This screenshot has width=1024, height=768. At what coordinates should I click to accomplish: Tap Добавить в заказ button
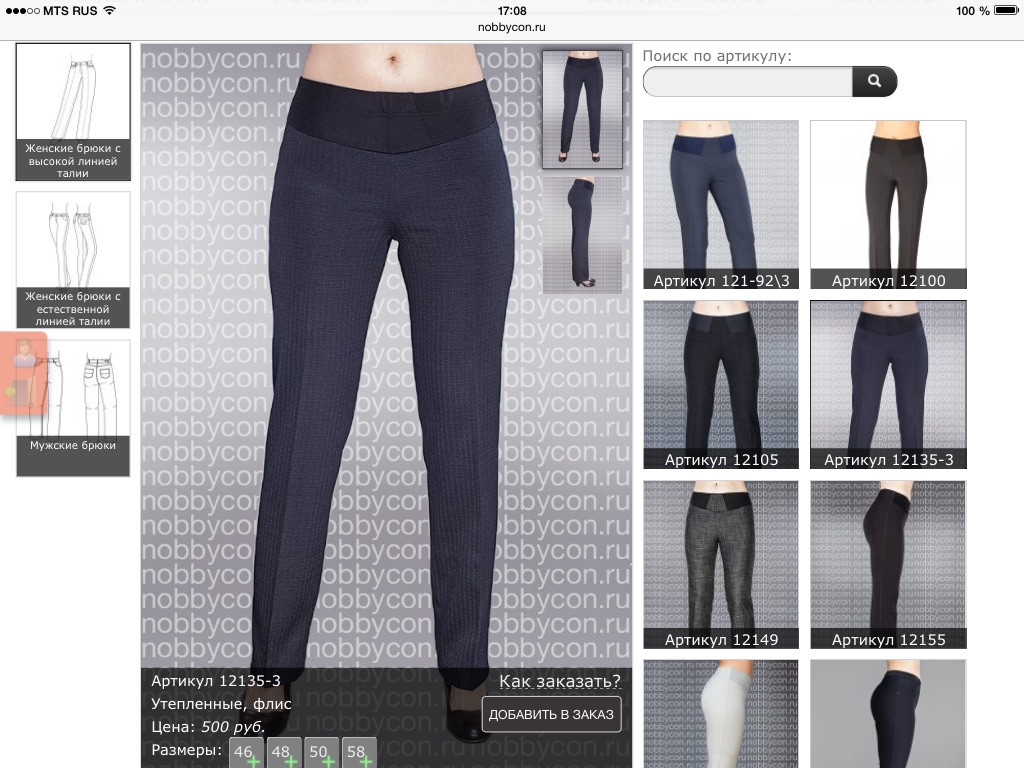tap(551, 714)
